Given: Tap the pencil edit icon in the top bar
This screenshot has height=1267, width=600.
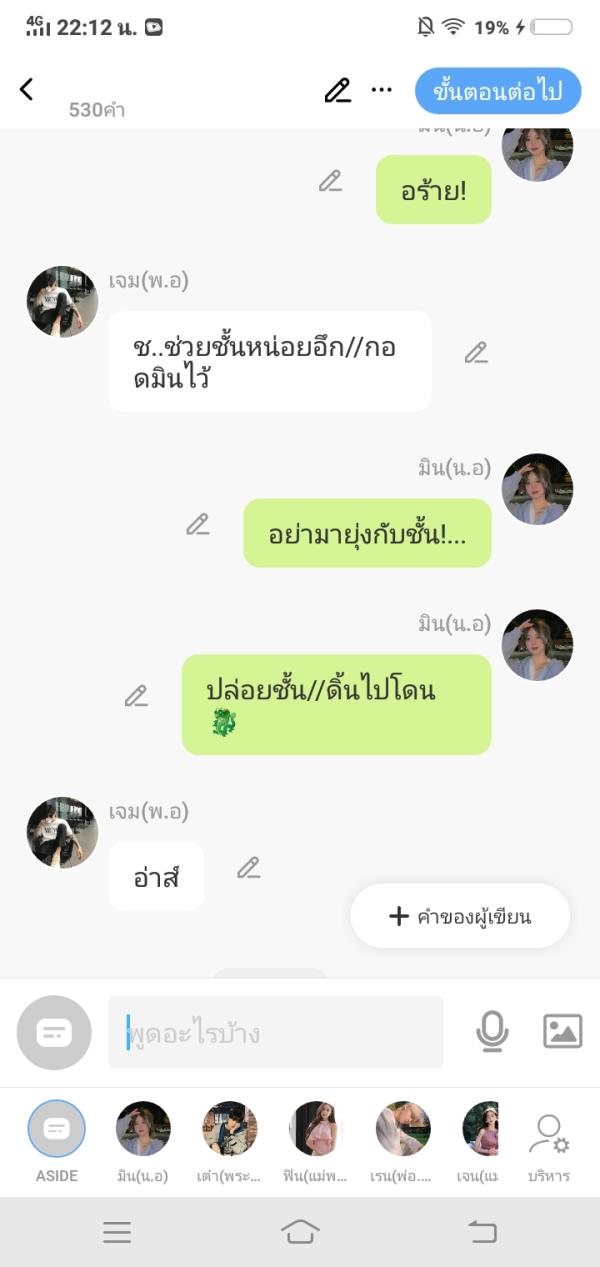Looking at the screenshot, I should pos(338,90).
